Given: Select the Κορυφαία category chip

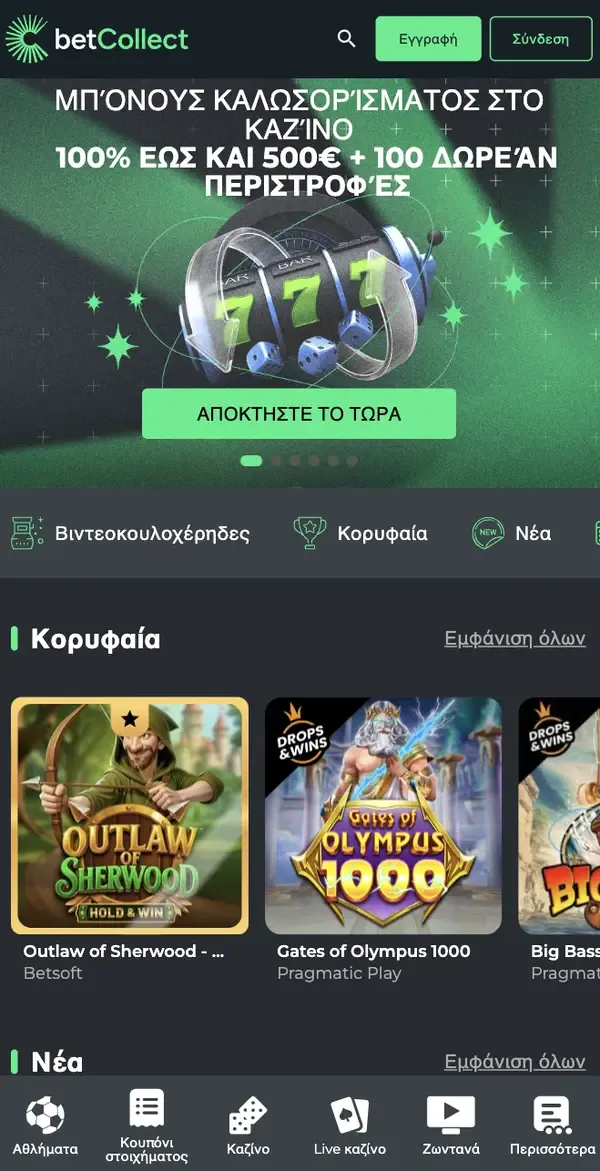Looking at the screenshot, I should [x=361, y=533].
